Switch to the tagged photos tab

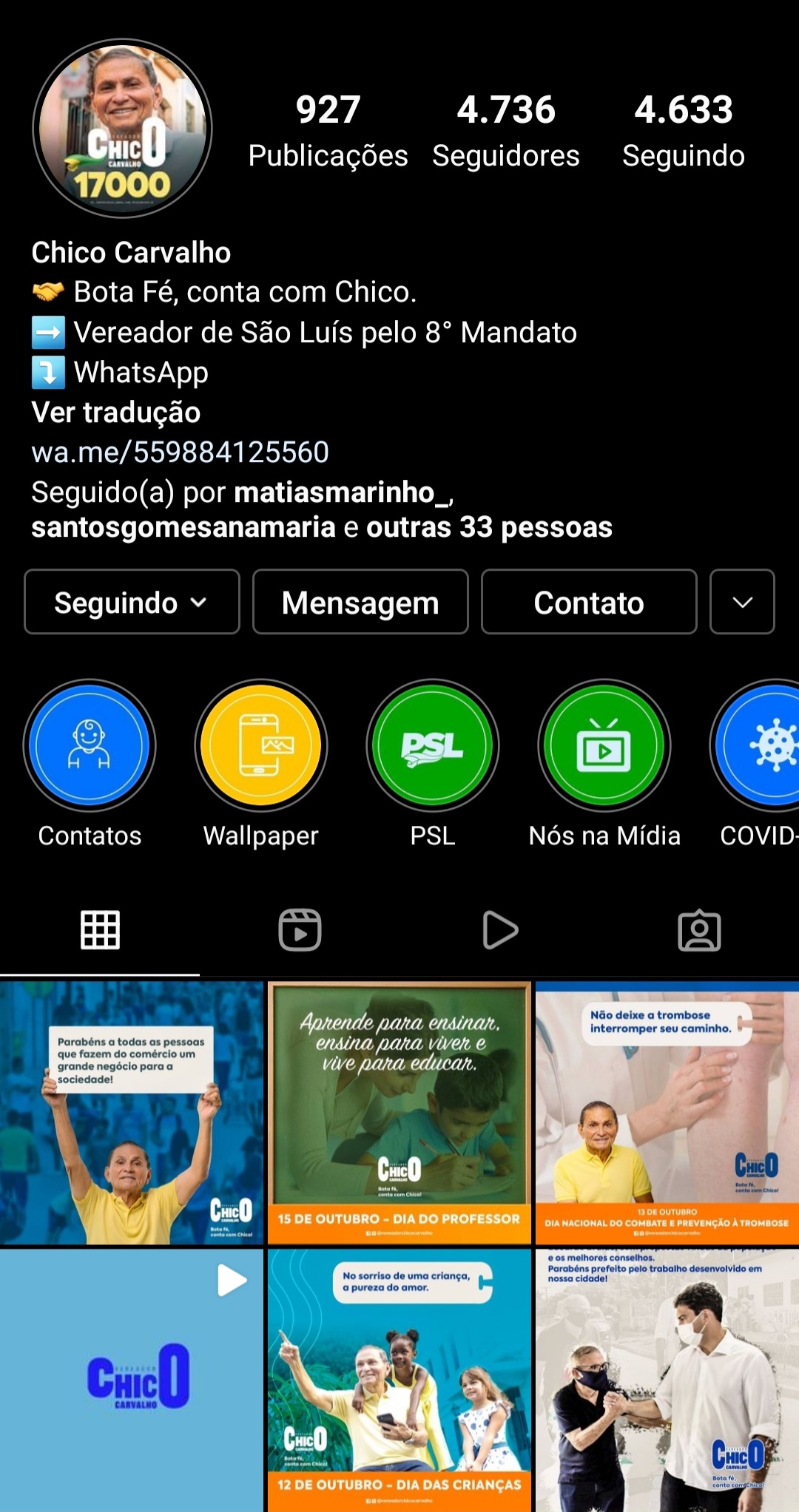pos(699,929)
